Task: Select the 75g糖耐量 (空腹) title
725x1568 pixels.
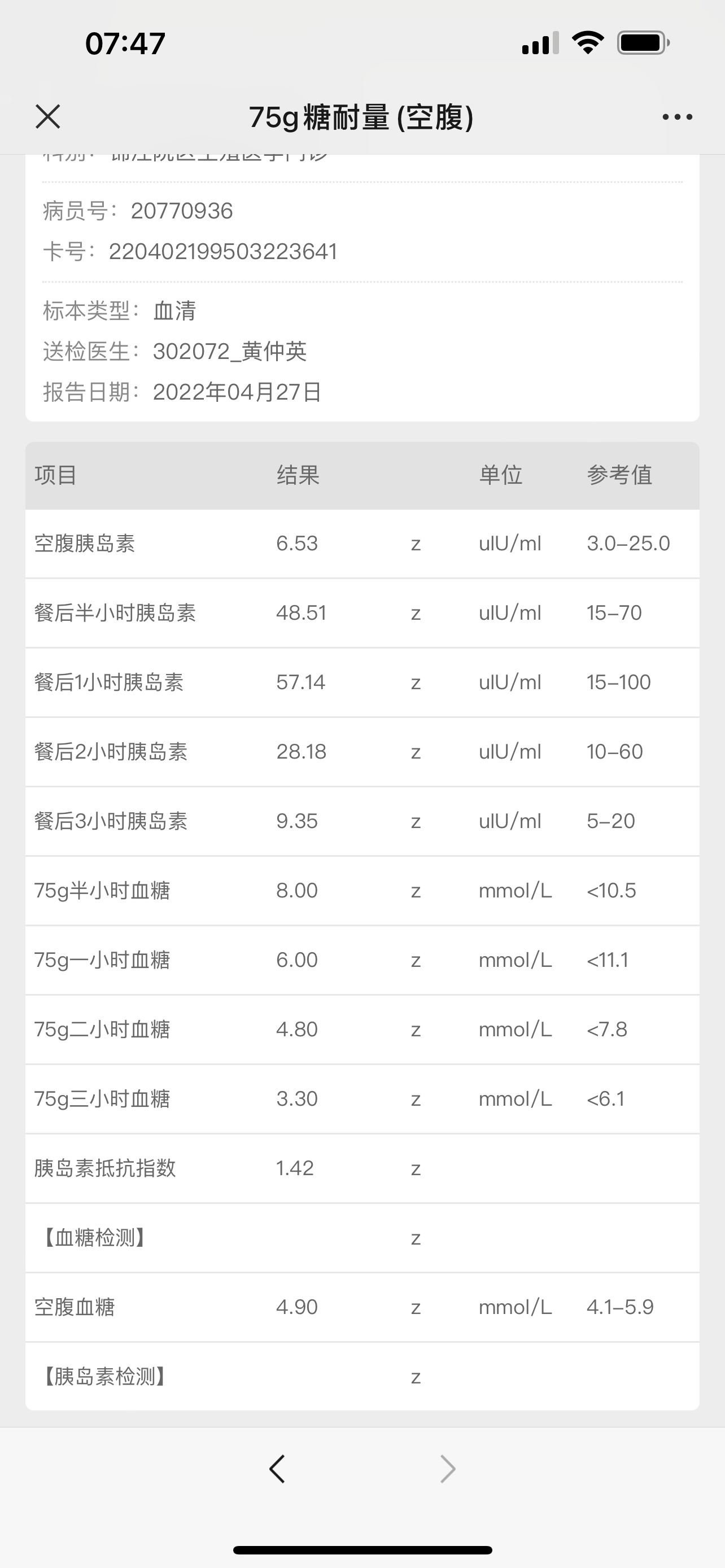Action: pos(362,117)
